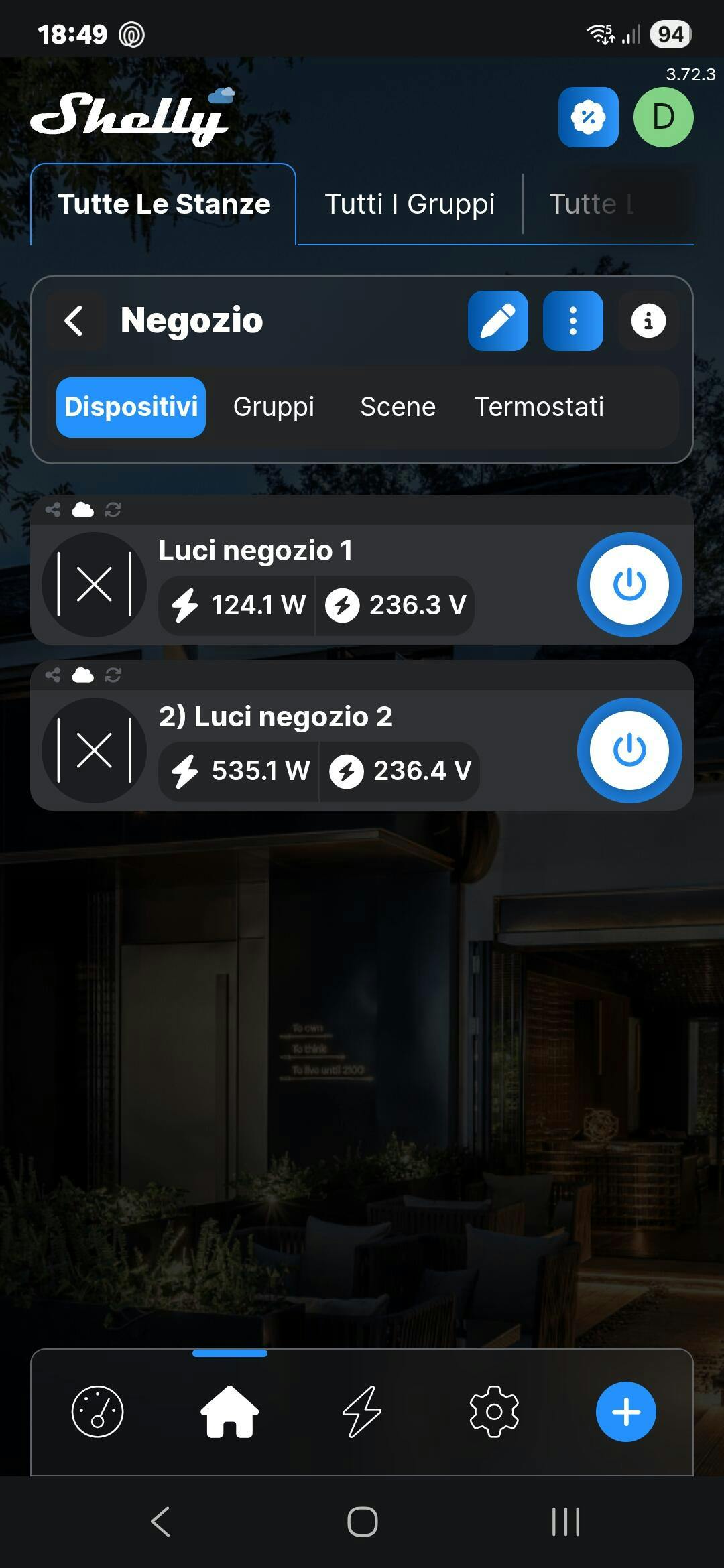Open the dashboard gauge tab

pyautogui.click(x=97, y=1411)
